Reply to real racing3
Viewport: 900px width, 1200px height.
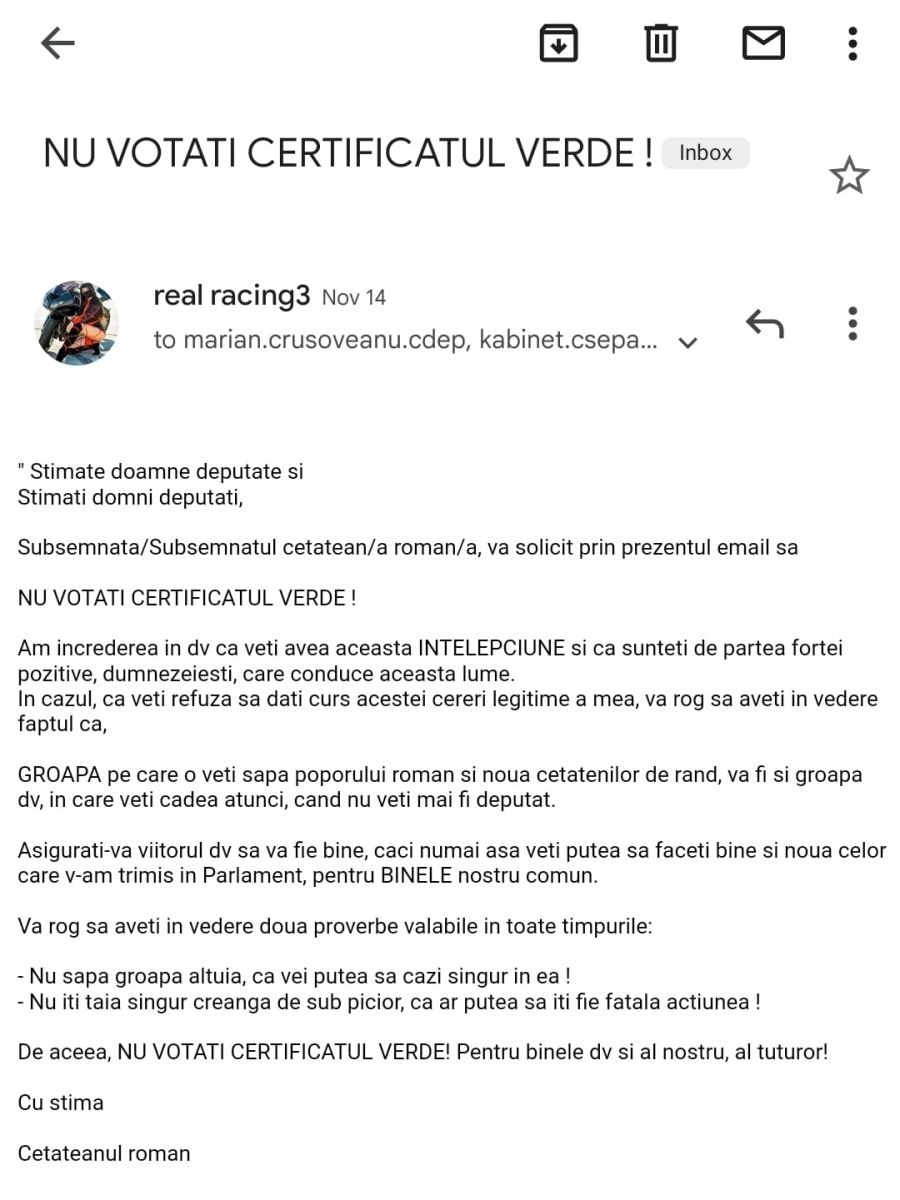(x=765, y=323)
